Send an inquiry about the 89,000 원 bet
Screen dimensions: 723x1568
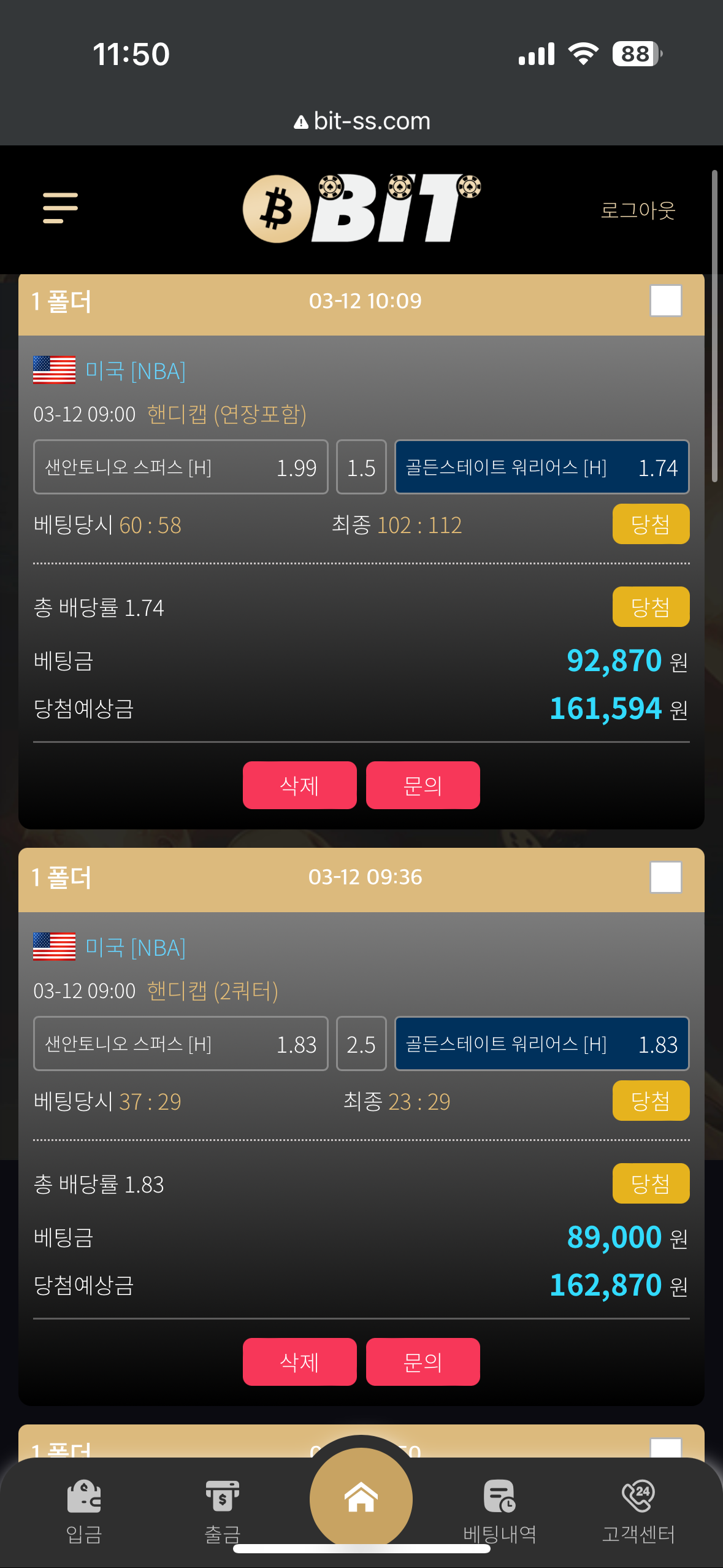[423, 1362]
